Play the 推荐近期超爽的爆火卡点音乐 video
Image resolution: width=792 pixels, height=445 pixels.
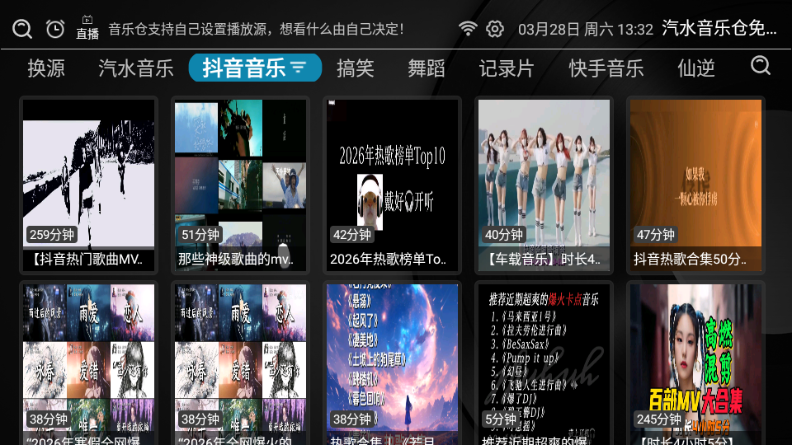[543, 360]
